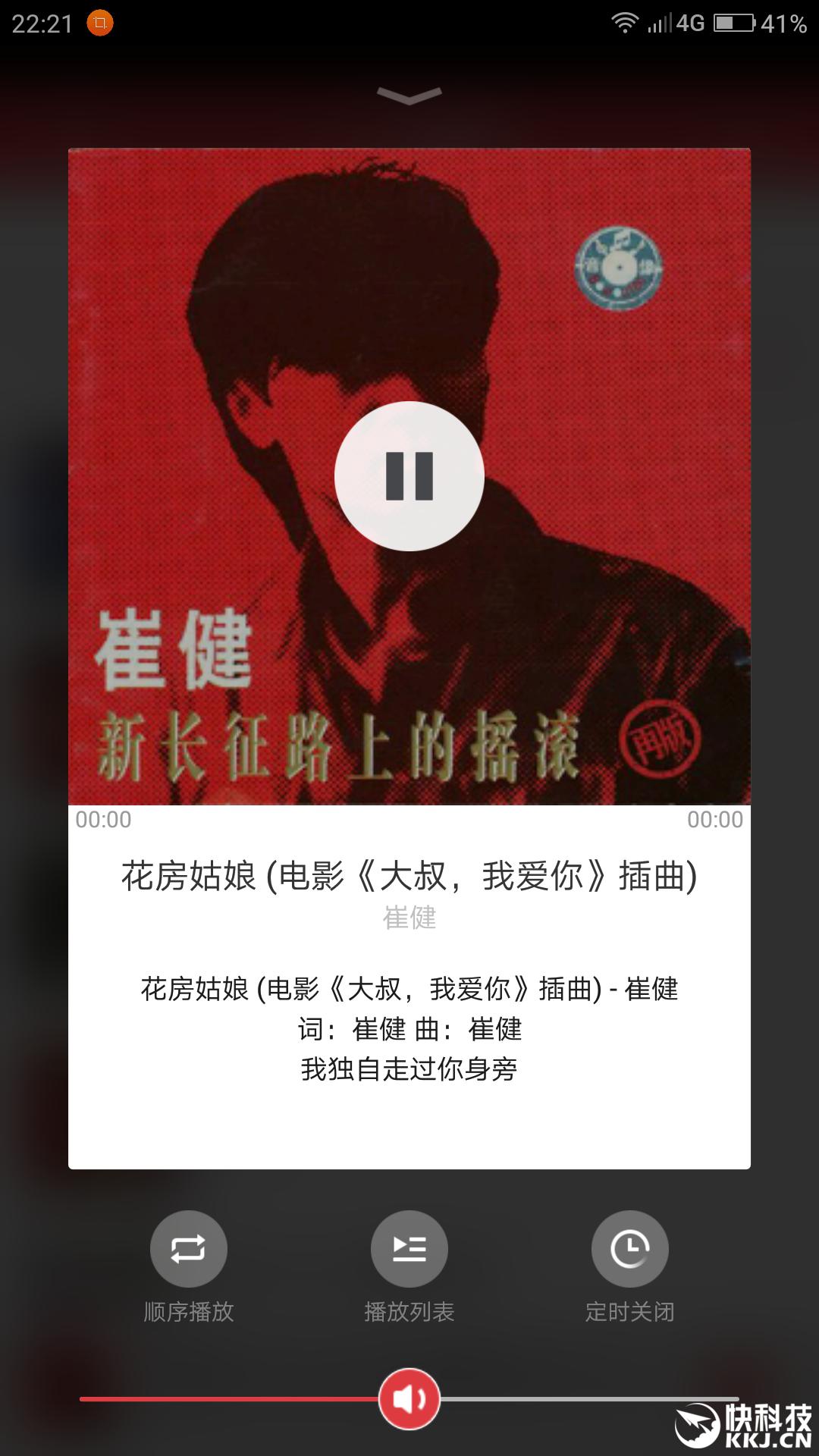The width and height of the screenshot is (819, 1456).
Task: Open the 播放列表 playlist
Action: click(409, 1249)
